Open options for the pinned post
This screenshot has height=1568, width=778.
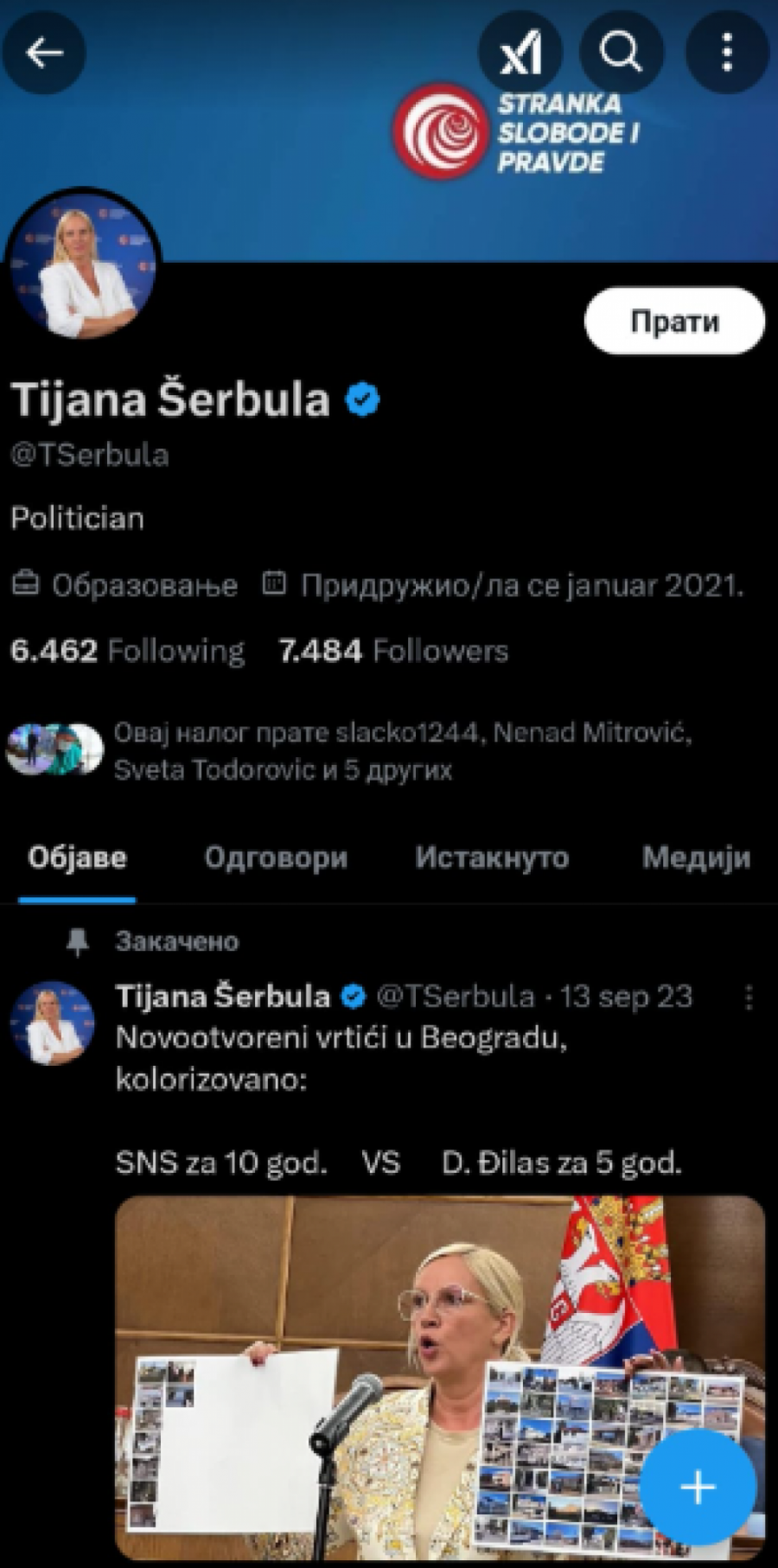(749, 998)
